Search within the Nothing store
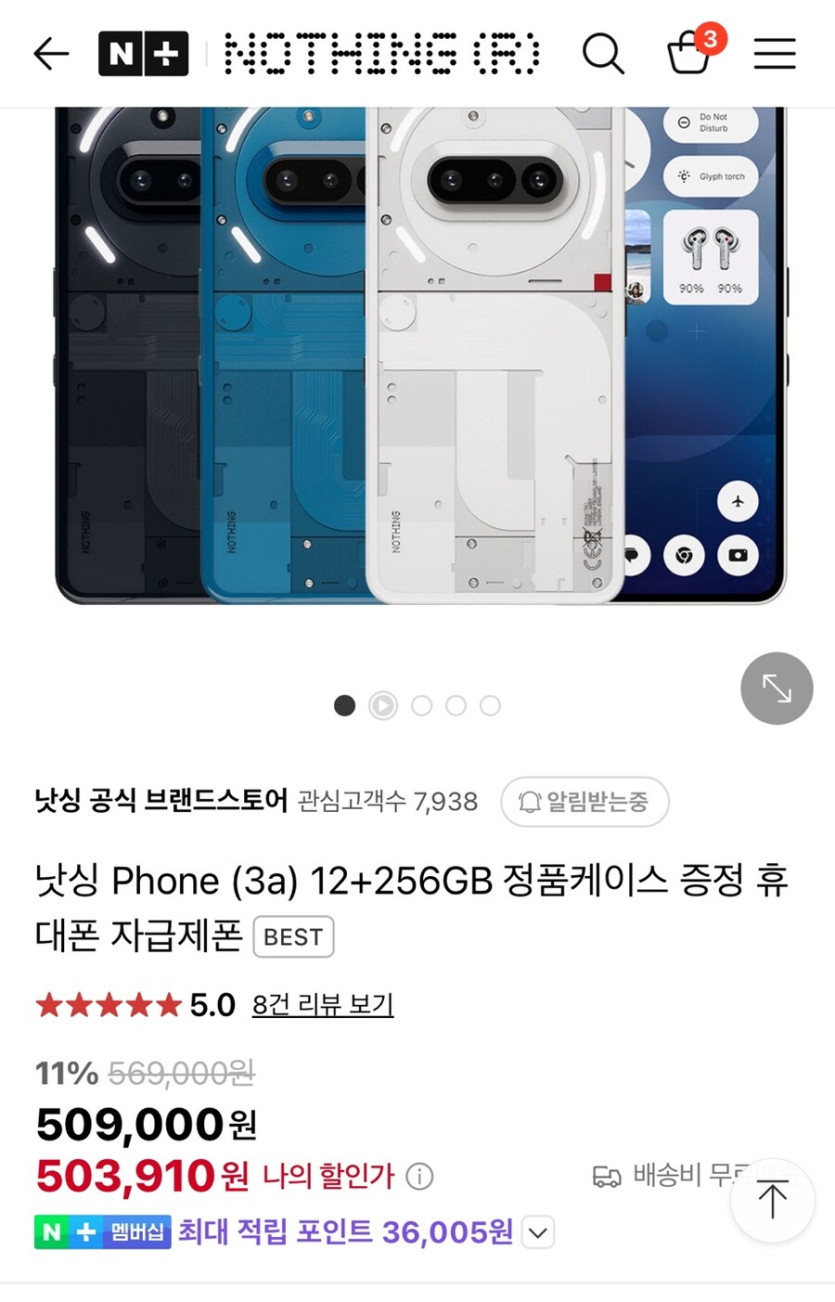 click(x=603, y=53)
